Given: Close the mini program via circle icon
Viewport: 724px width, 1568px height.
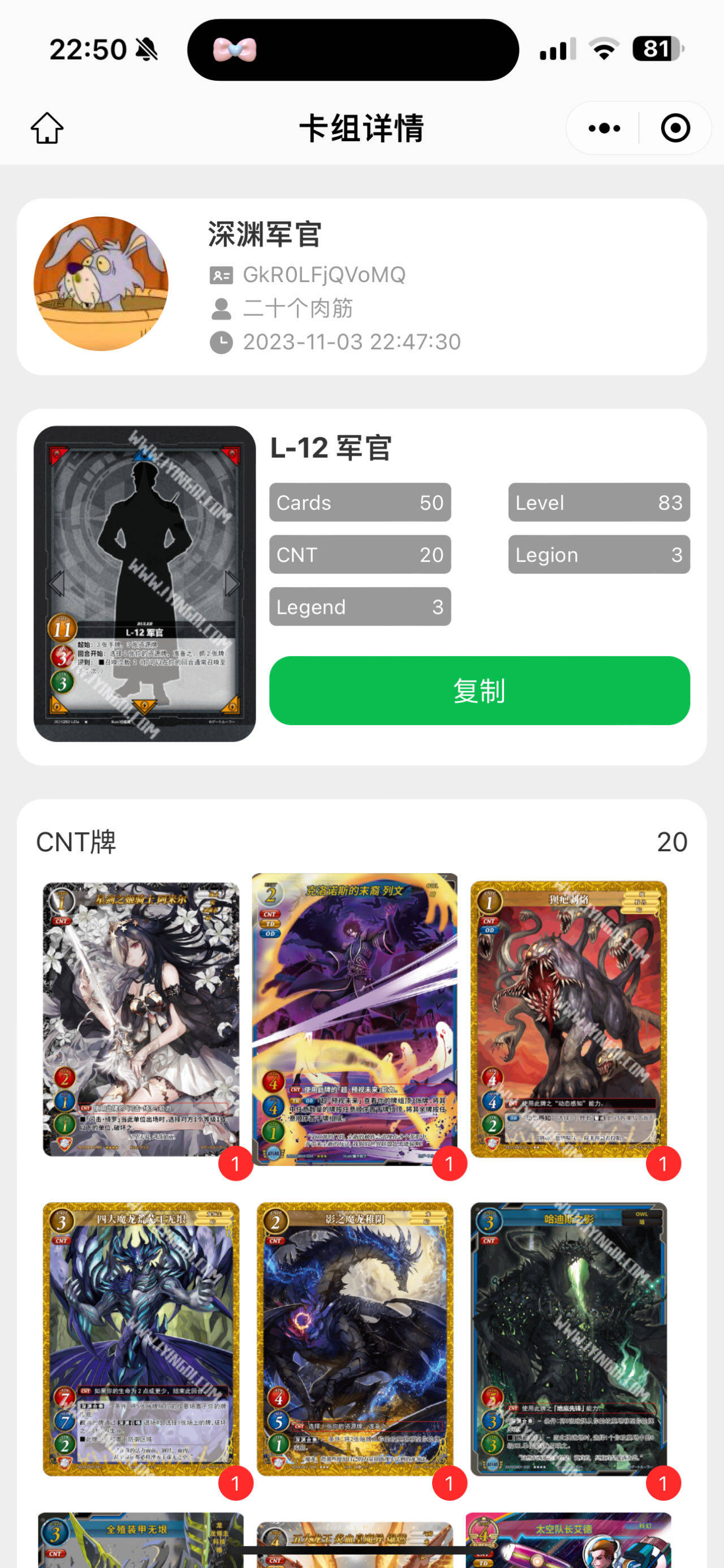Looking at the screenshot, I should (x=675, y=128).
